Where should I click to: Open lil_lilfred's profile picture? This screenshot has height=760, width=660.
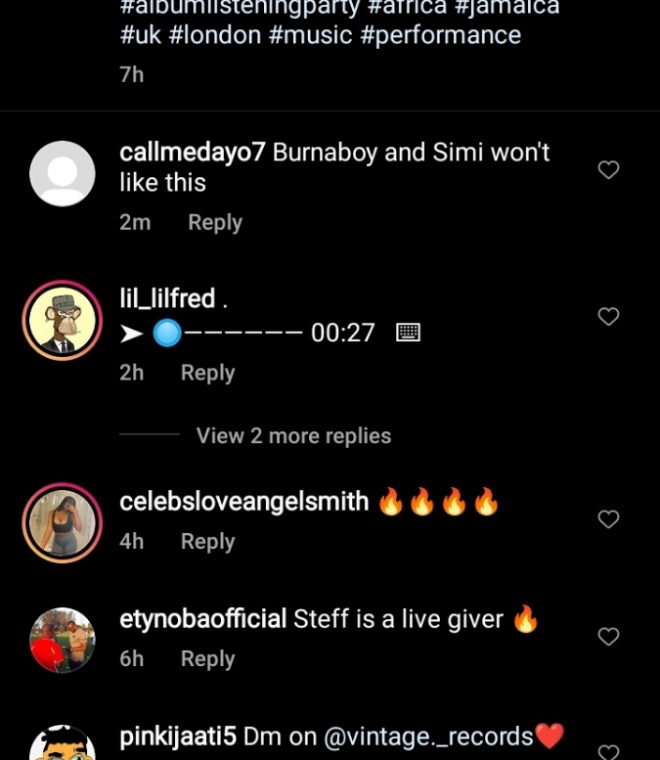(62, 320)
